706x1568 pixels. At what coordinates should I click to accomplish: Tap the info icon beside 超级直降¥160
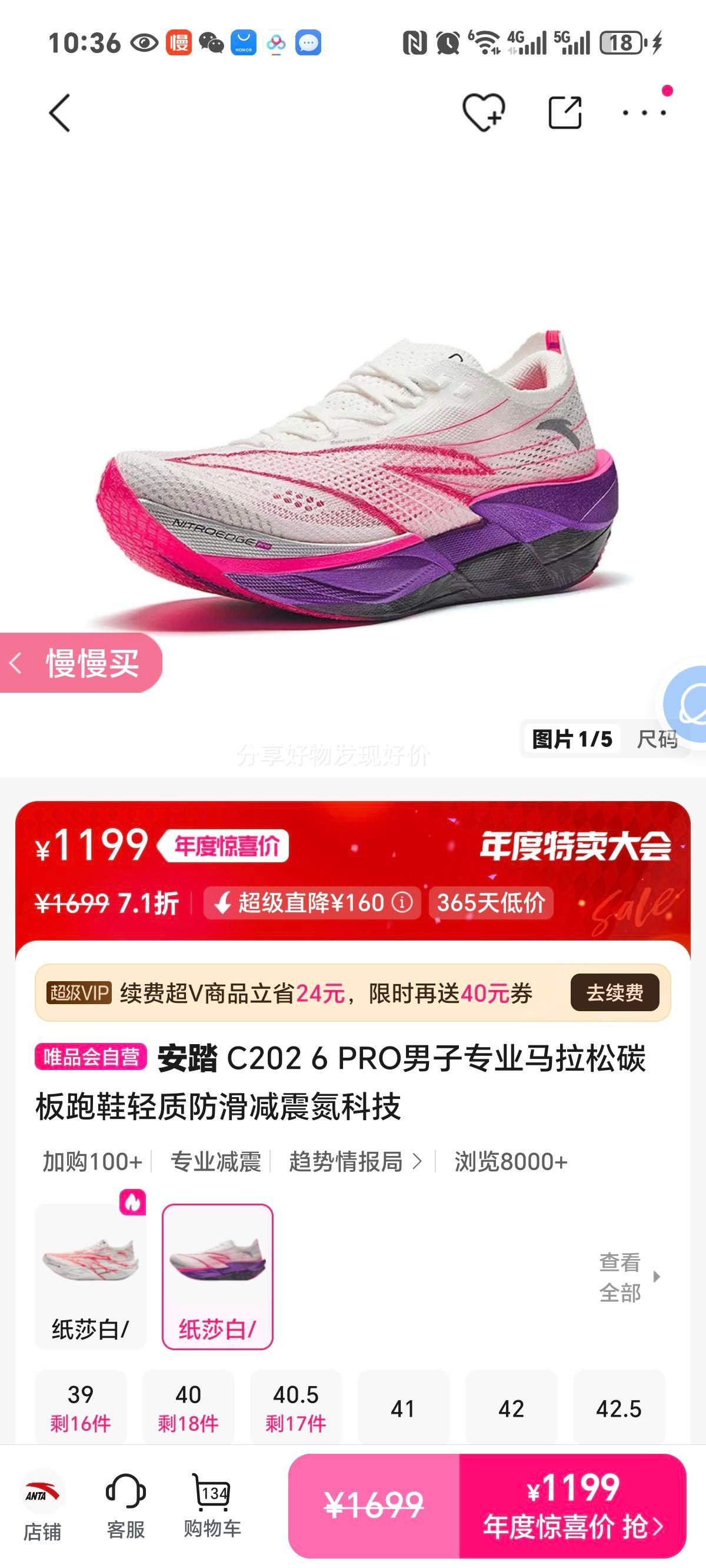(402, 905)
